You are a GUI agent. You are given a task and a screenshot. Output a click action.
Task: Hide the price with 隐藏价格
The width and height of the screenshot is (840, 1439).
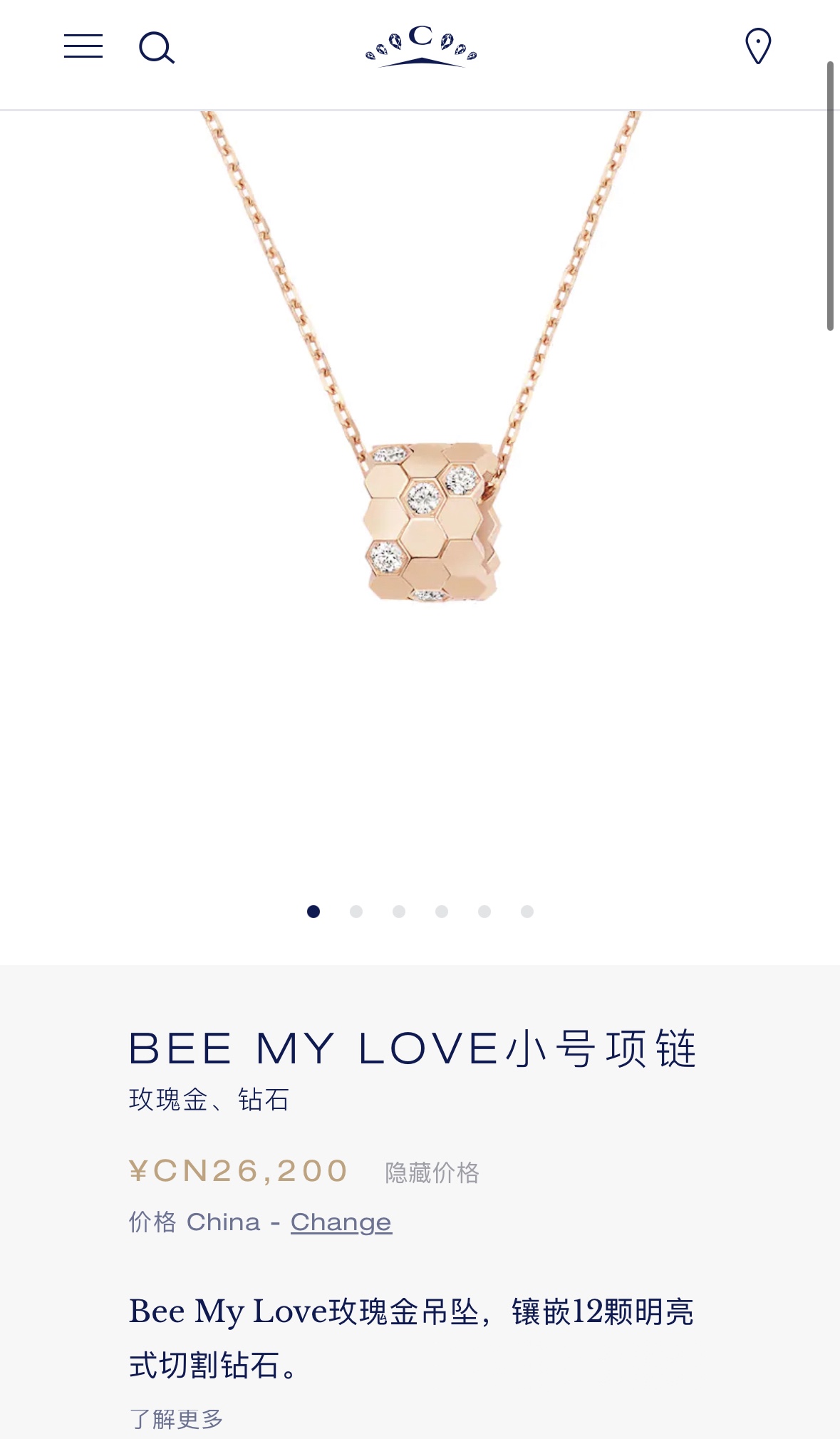click(432, 1172)
